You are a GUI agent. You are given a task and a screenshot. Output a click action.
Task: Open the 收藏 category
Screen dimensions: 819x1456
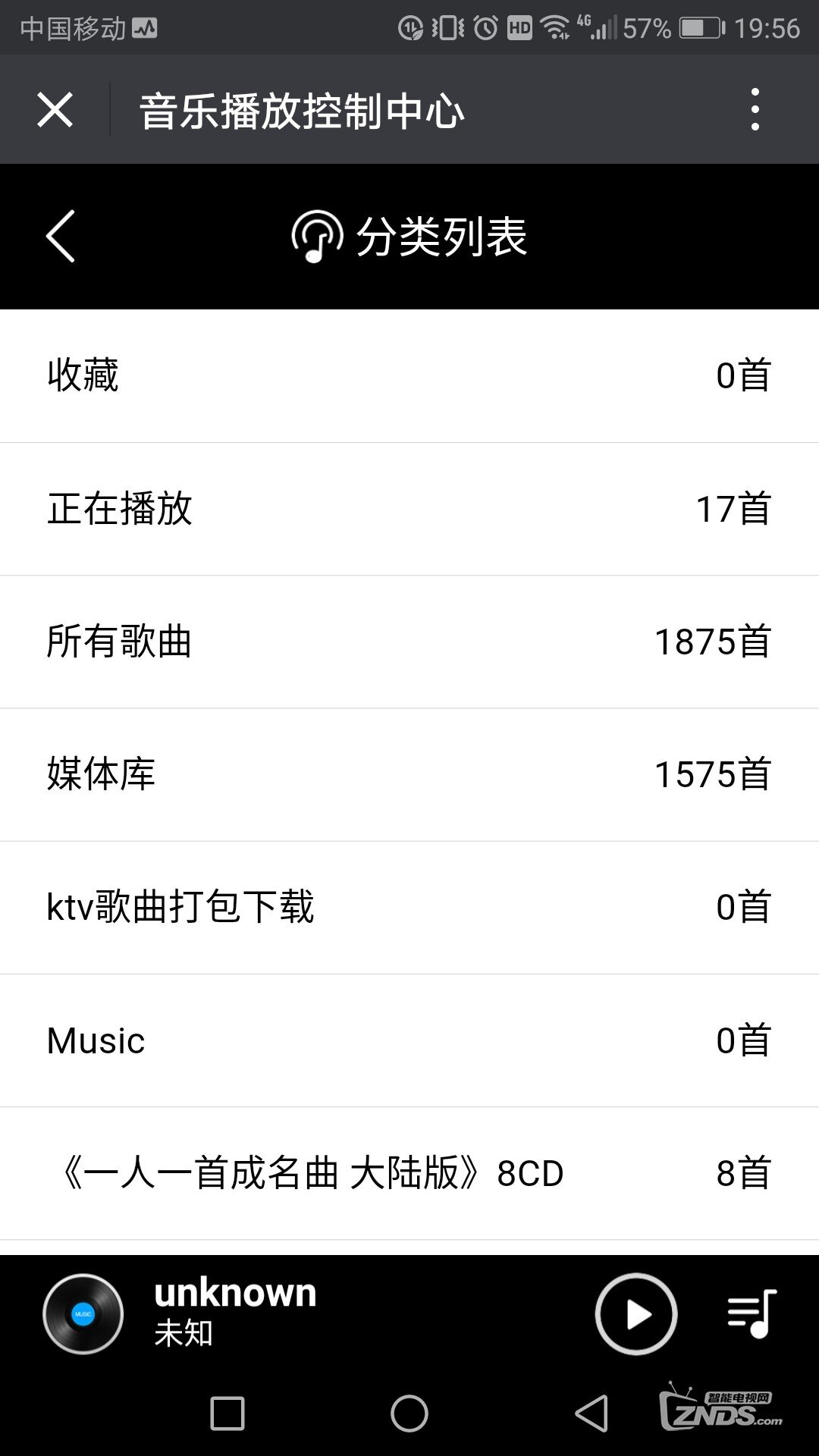[409, 375]
